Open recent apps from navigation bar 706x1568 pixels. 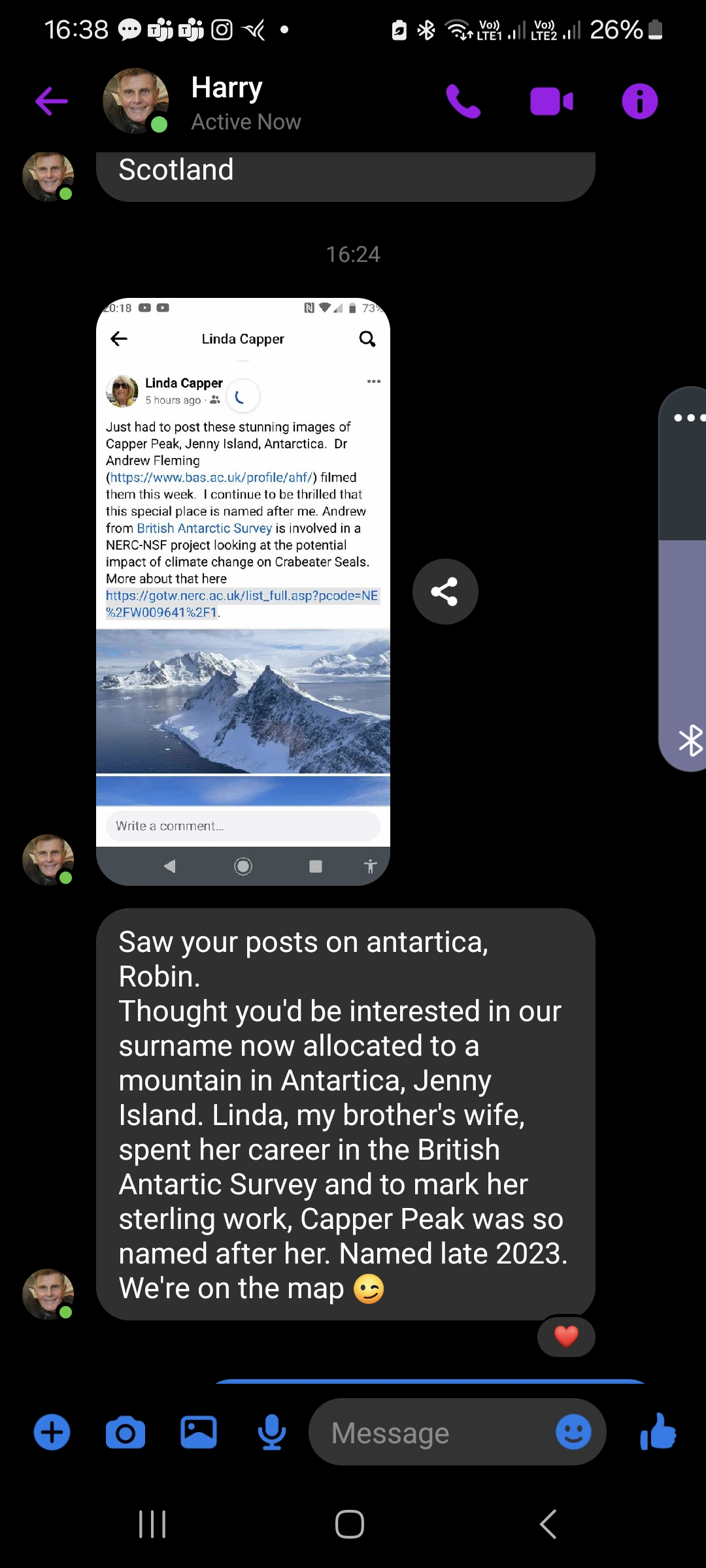tap(152, 1524)
